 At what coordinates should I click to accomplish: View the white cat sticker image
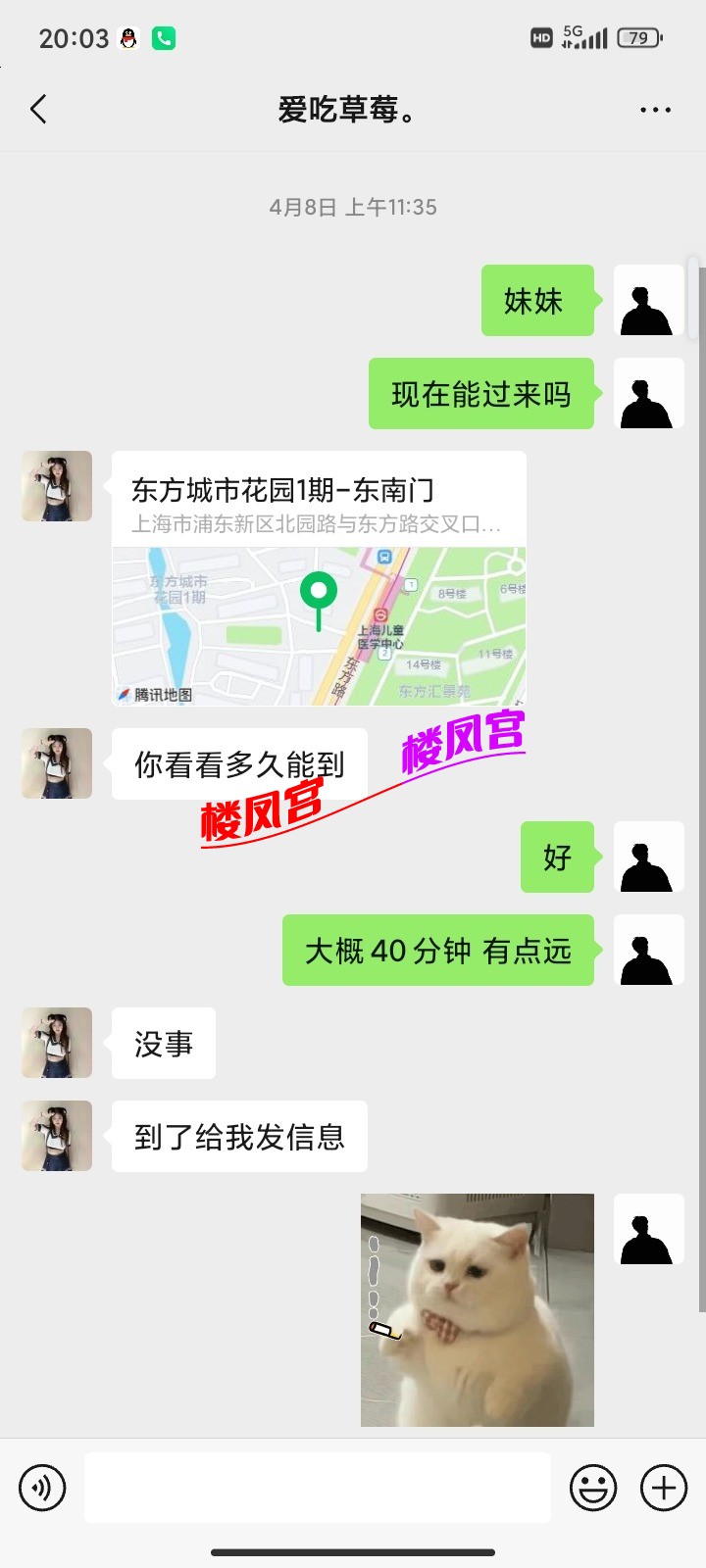tap(477, 1309)
